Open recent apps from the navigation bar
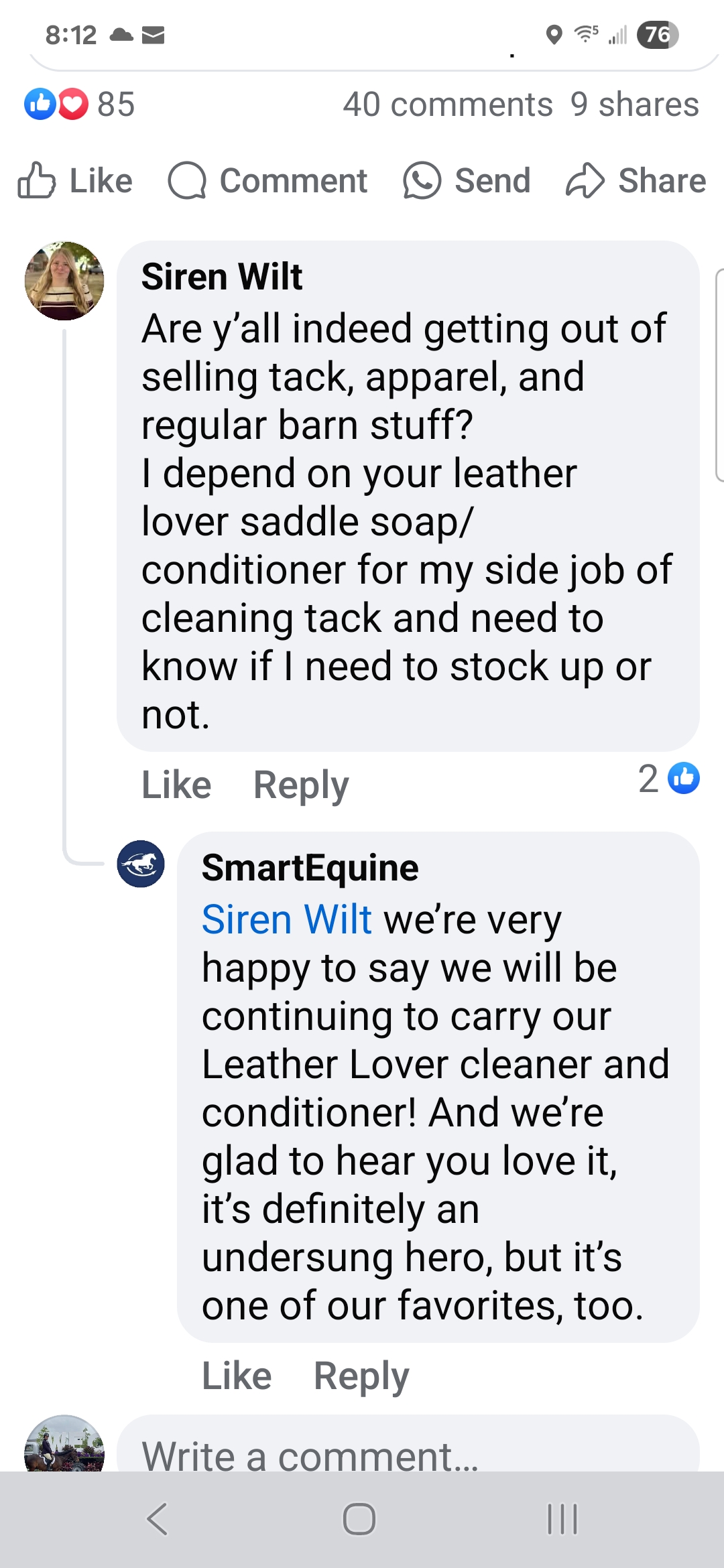This screenshot has height=1568, width=724. (x=562, y=1519)
